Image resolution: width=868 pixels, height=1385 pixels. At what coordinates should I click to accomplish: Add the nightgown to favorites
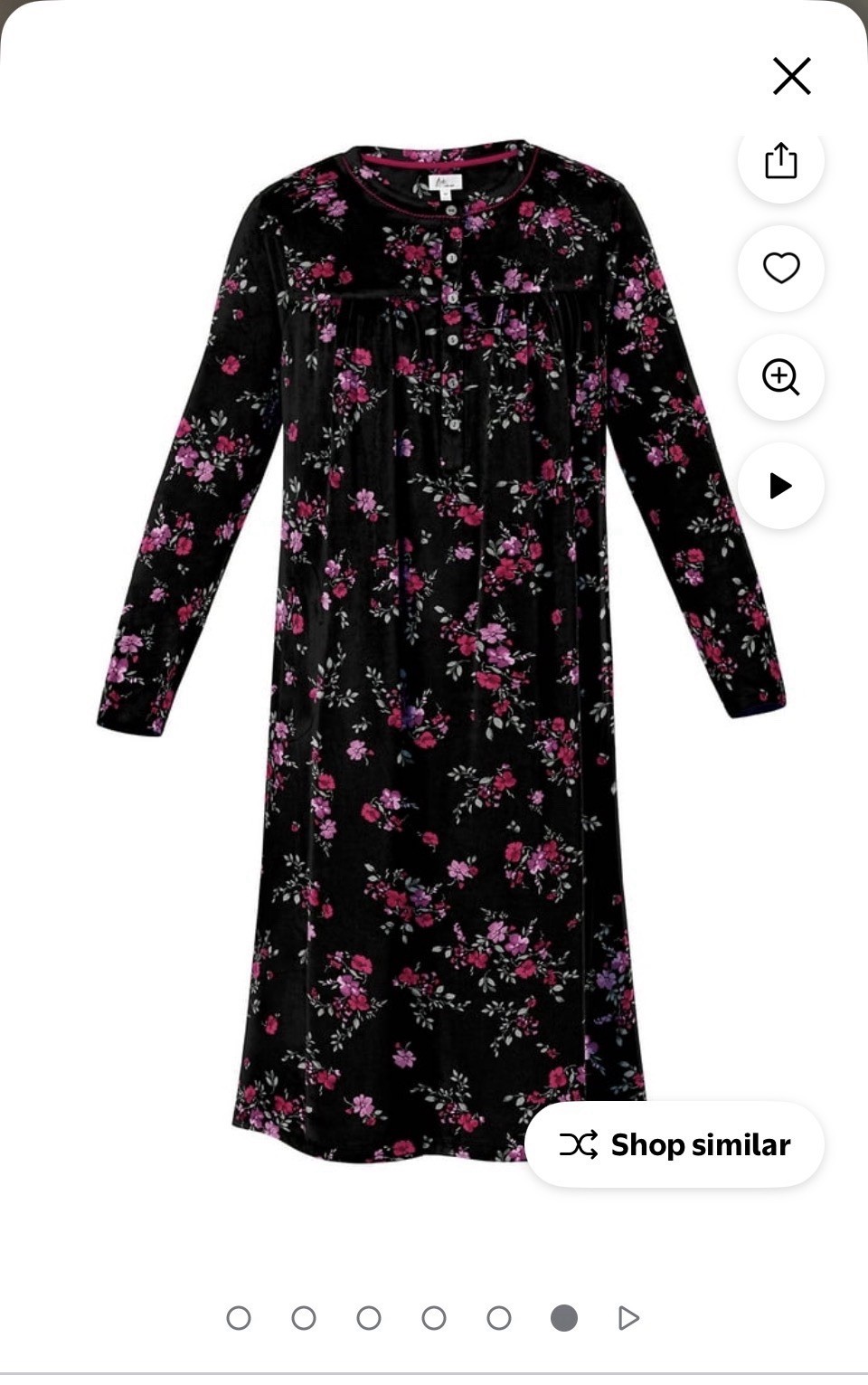pyautogui.click(x=781, y=269)
